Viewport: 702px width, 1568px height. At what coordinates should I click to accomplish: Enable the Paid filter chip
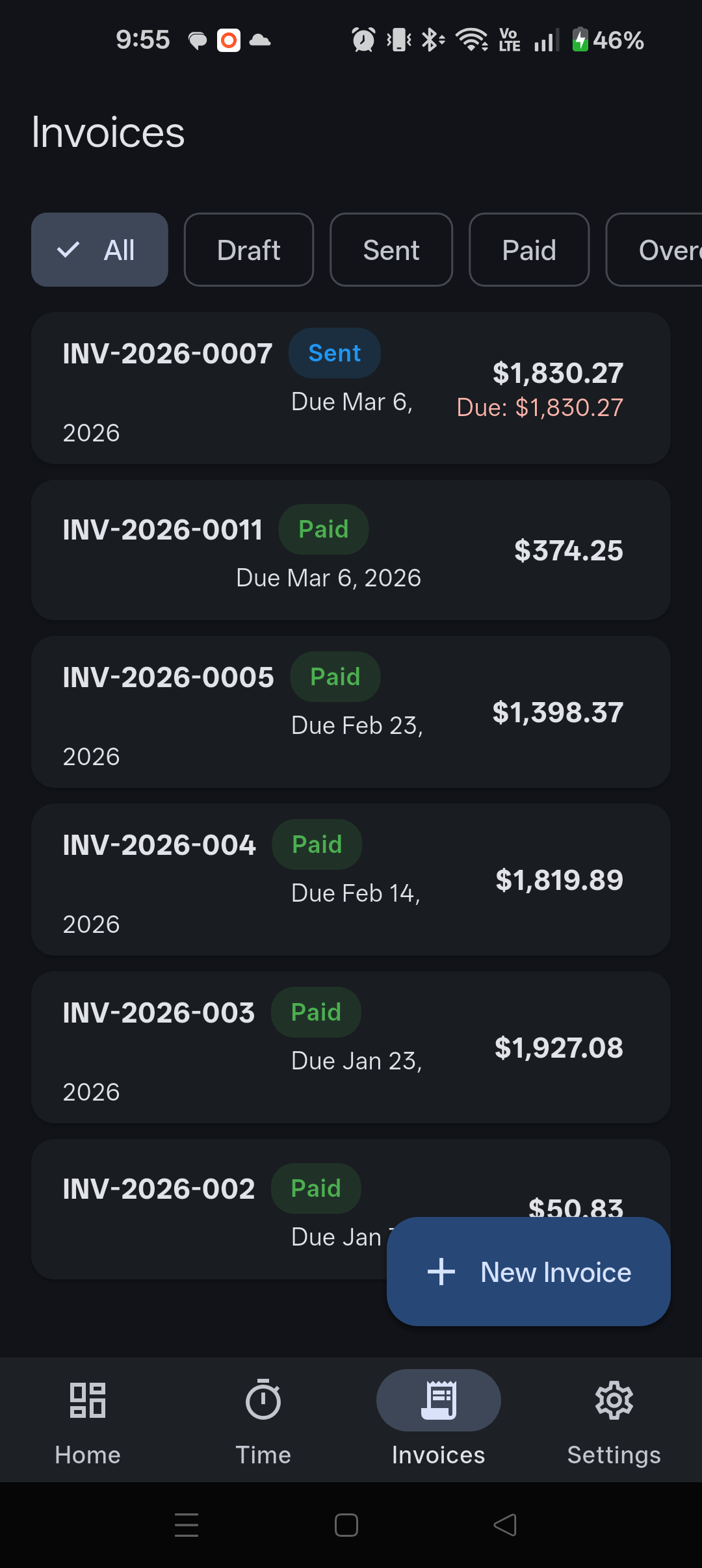tap(528, 250)
